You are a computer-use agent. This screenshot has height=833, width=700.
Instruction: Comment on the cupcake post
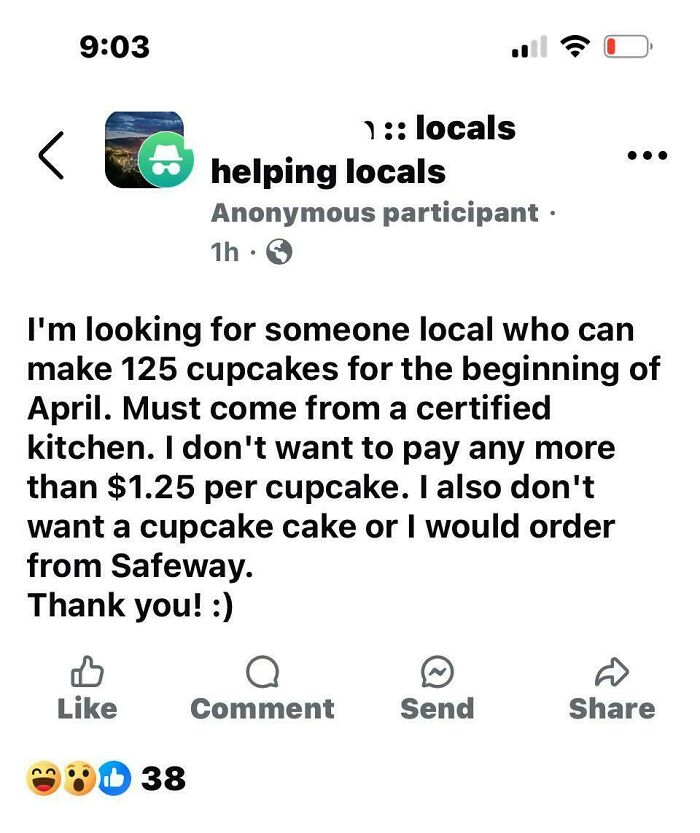pyautogui.click(x=262, y=689)
